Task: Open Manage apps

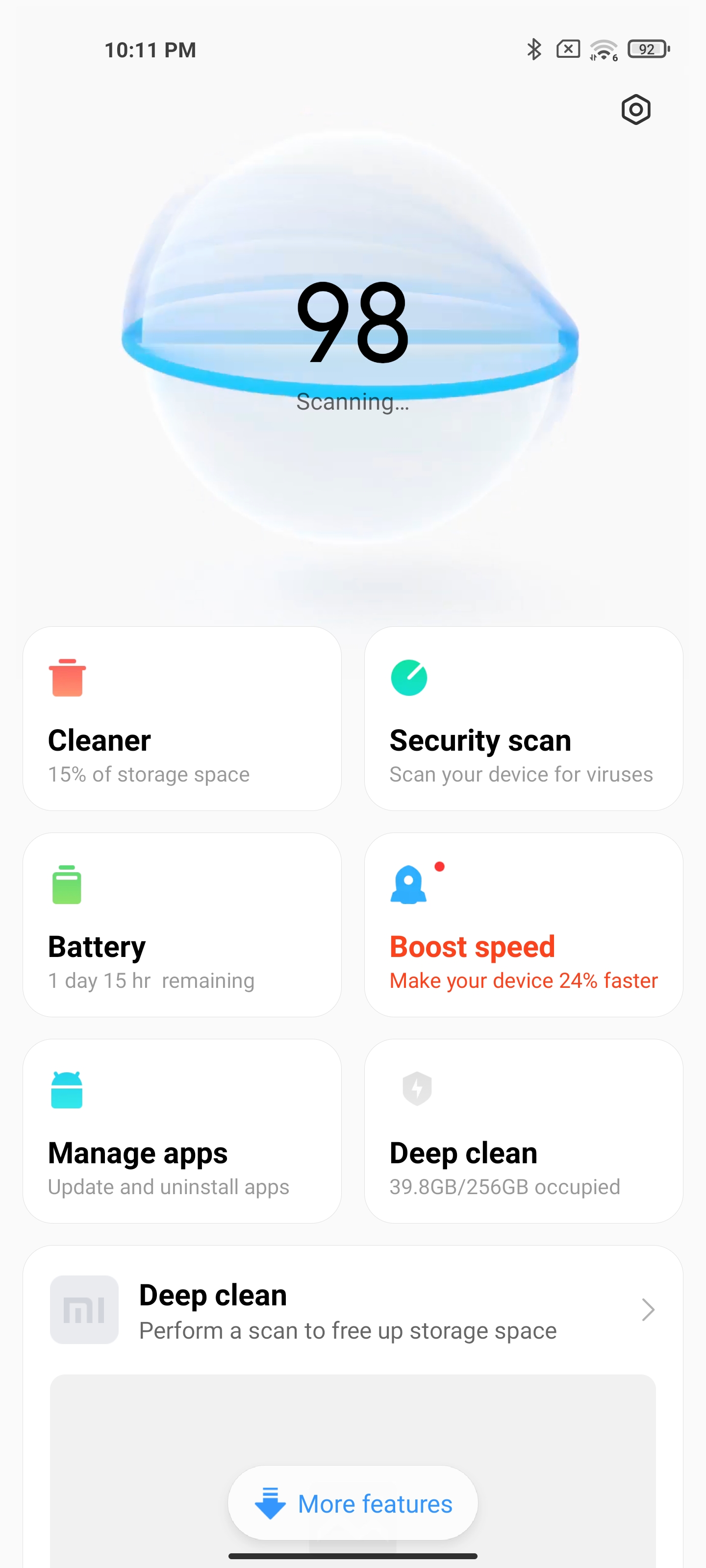Action: (182, 1131)
